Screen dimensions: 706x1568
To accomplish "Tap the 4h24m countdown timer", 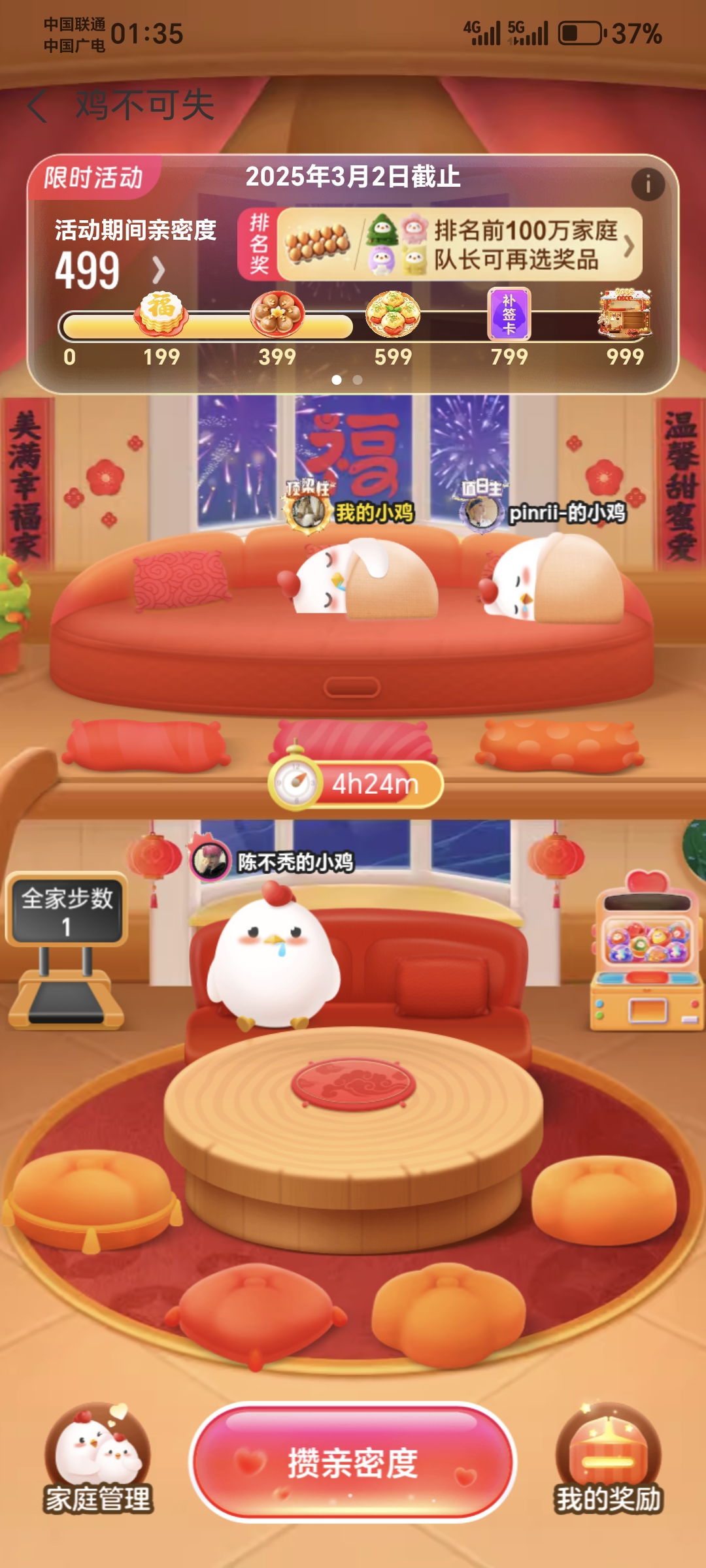I will point(356,783).
